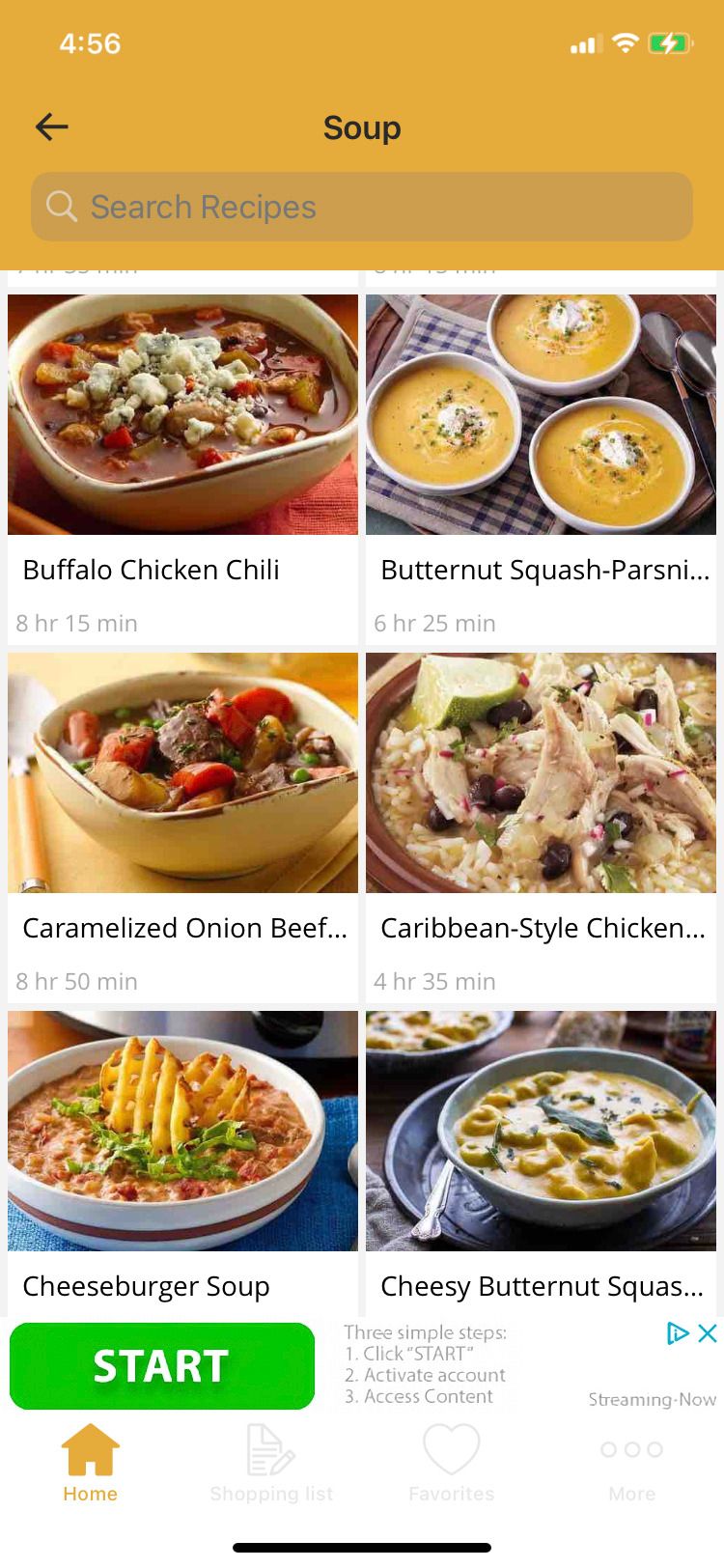Switch to the Shopping list tab
The image size is (724, 1568).
(x=271, y=1464)
